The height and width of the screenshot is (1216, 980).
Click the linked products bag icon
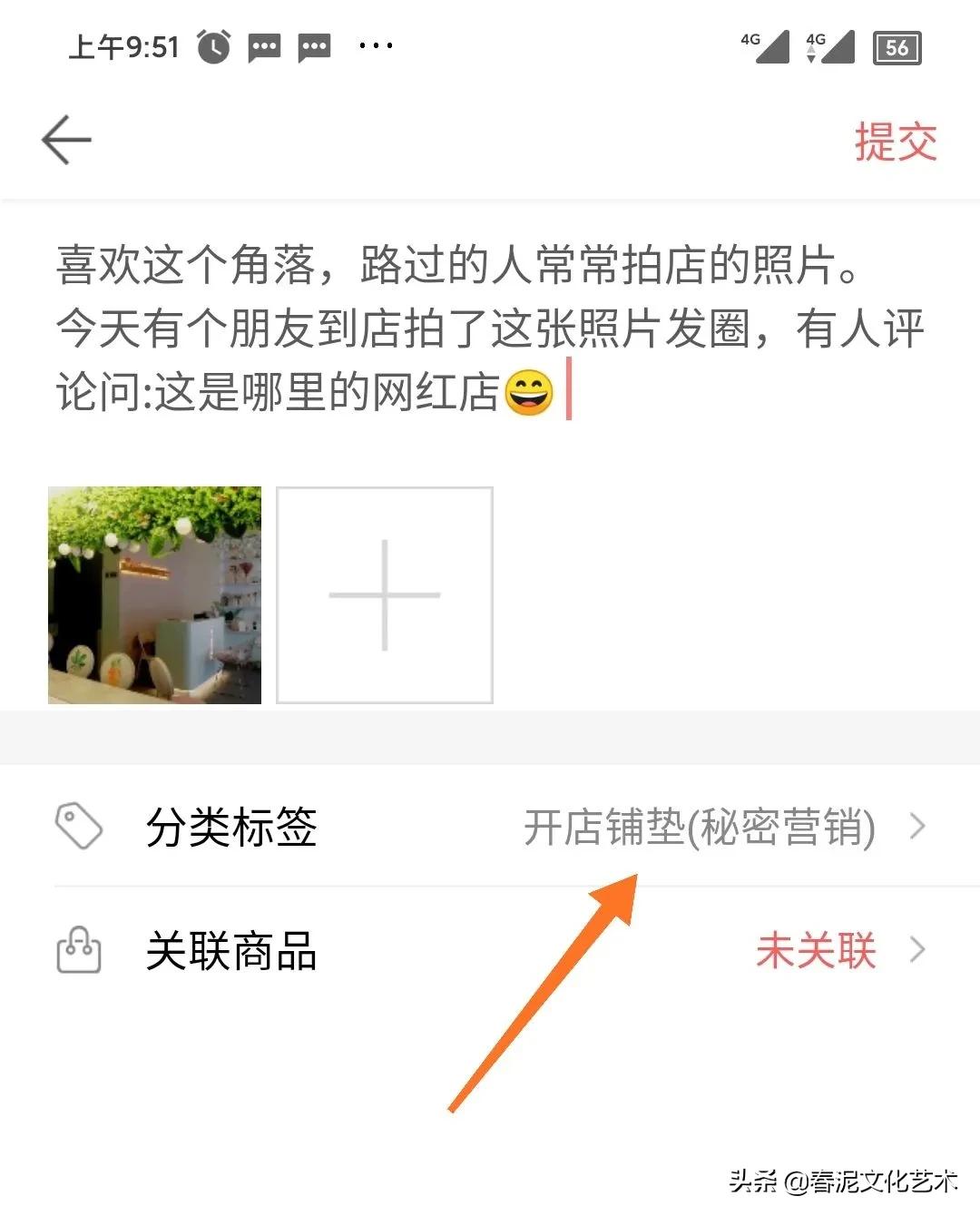click(80, 952)
